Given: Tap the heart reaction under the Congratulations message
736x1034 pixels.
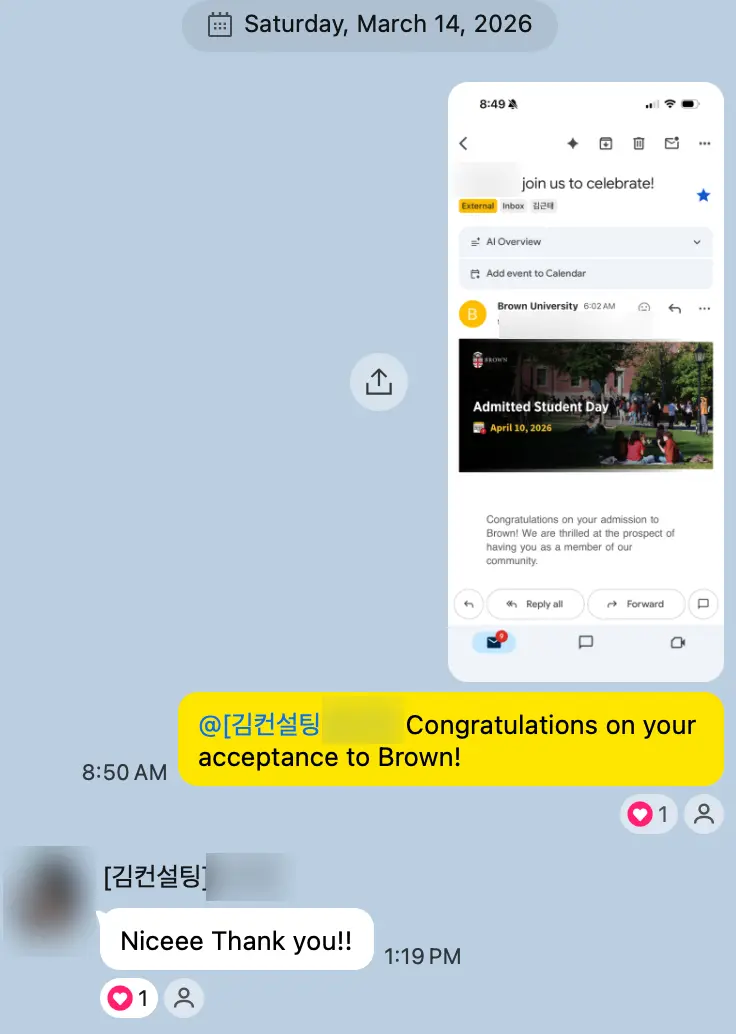Looking at the screenshot, I should (x=648, y=814).
